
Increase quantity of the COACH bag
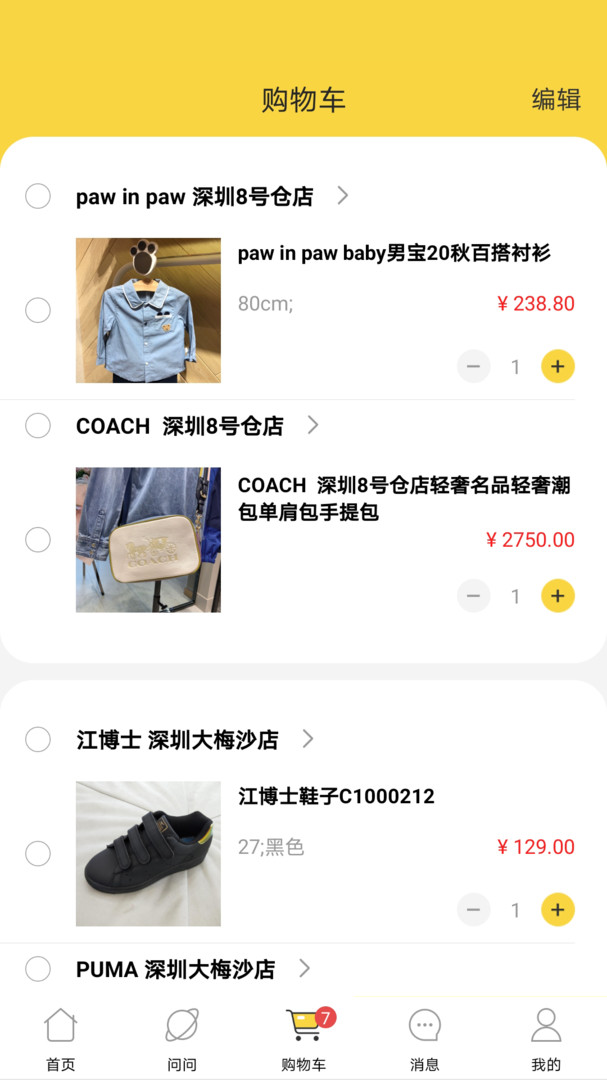[x=557, y=596]
